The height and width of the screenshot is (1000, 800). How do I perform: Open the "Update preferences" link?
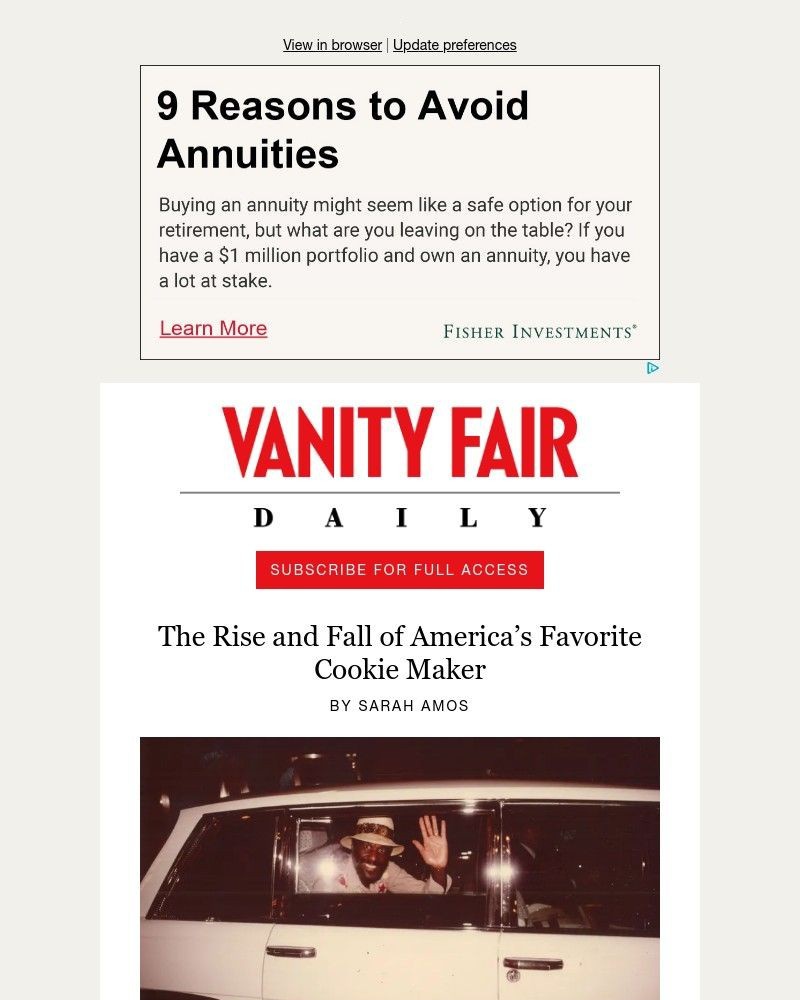[456, 45]
